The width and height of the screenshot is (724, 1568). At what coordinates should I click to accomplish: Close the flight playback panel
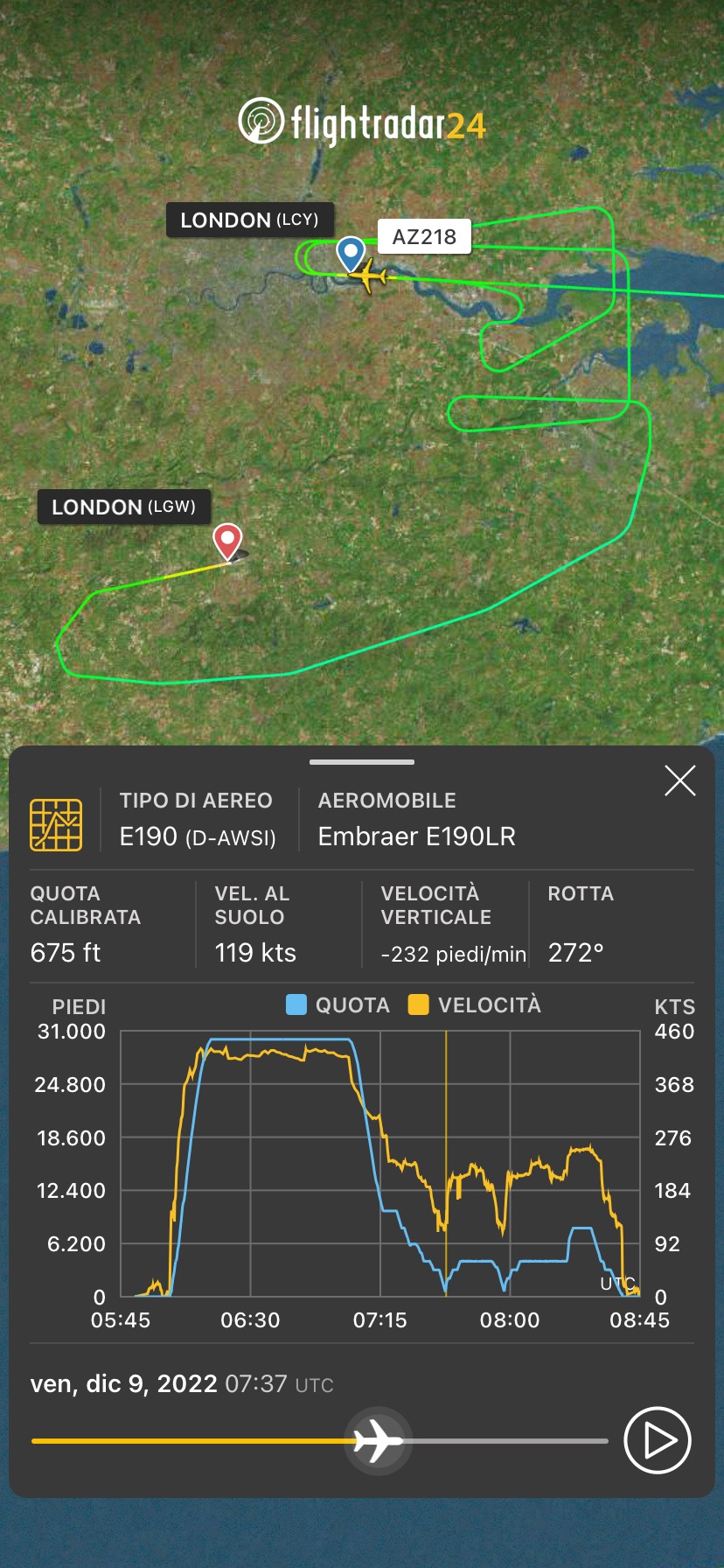tap(679, 780)
